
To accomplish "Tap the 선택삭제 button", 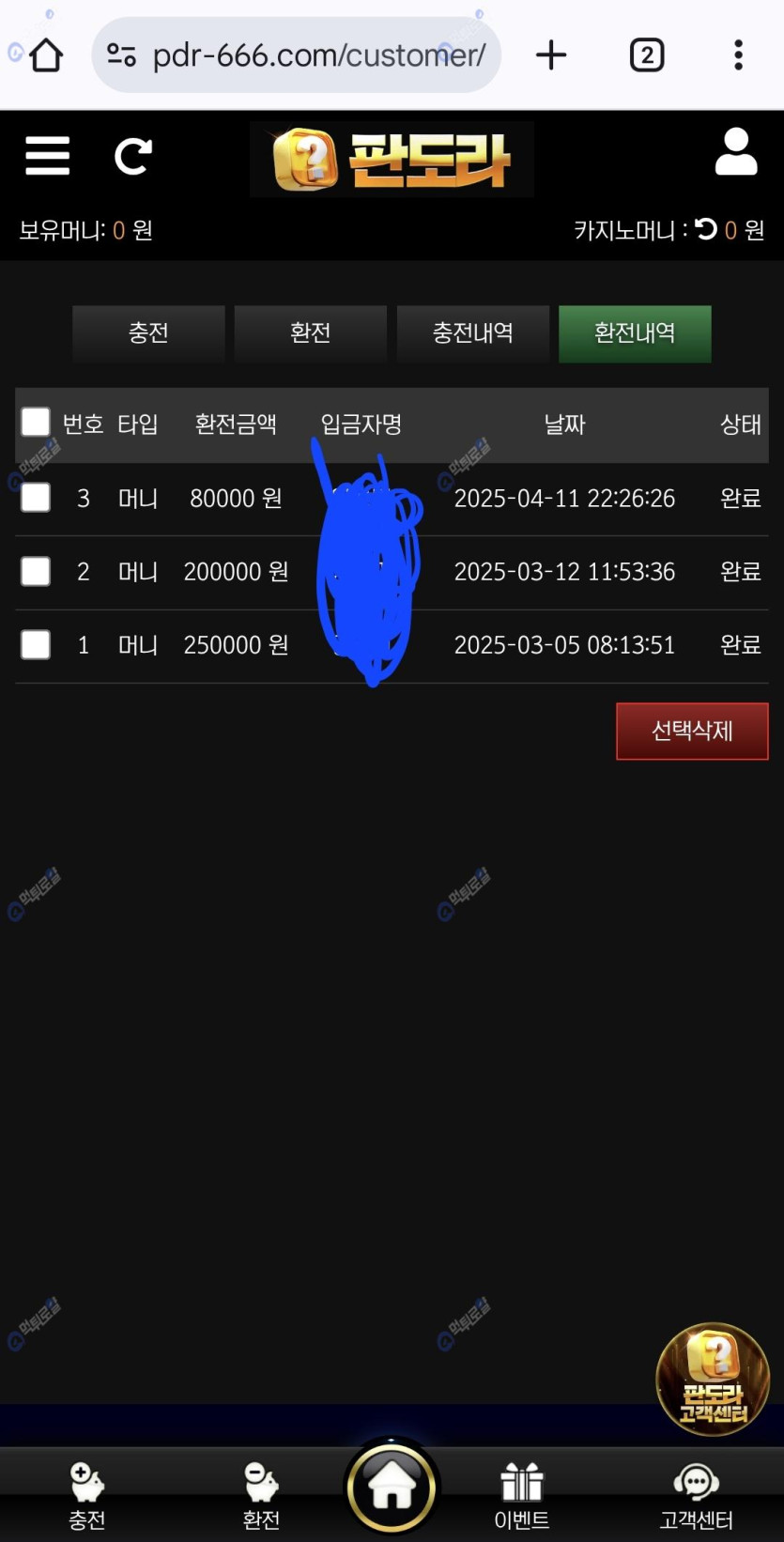I will point(692,731).
